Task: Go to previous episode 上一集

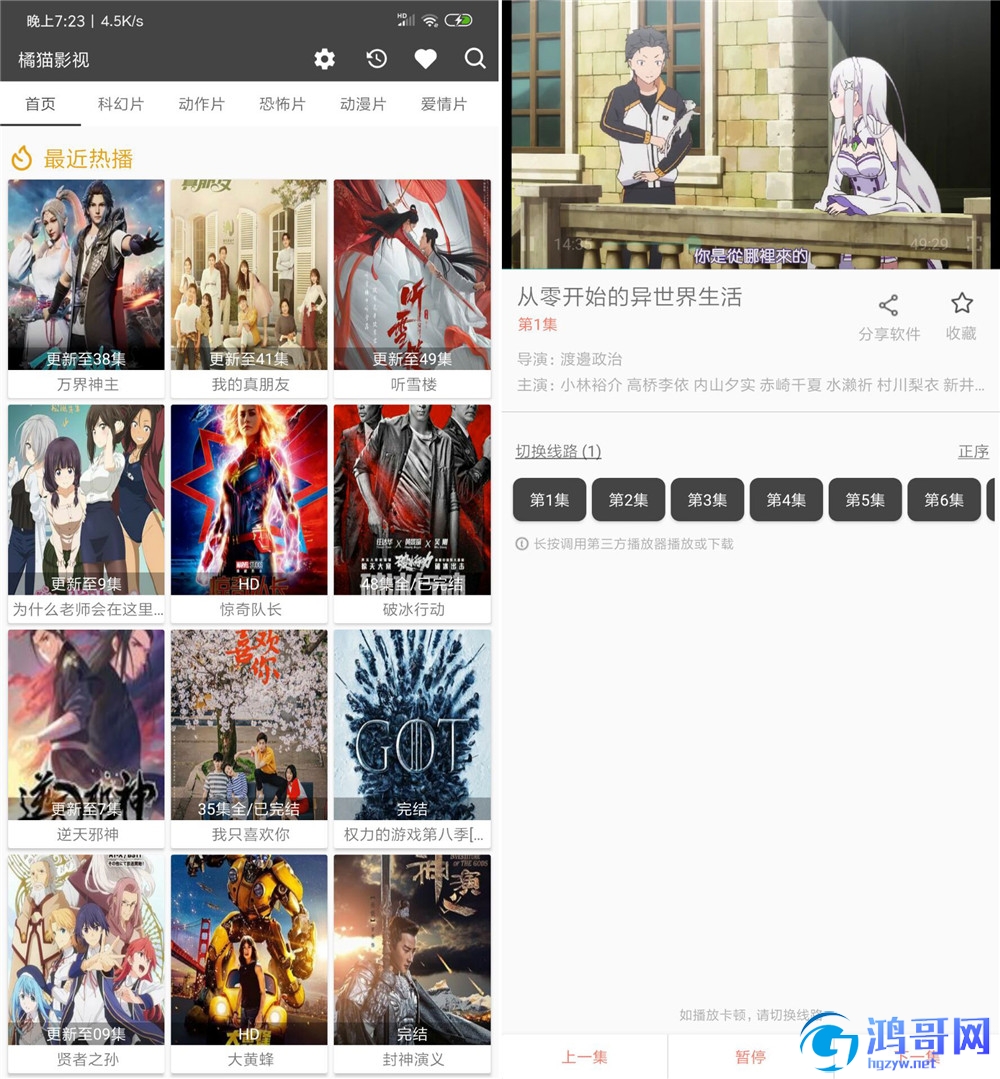Action: [584, 1057]
